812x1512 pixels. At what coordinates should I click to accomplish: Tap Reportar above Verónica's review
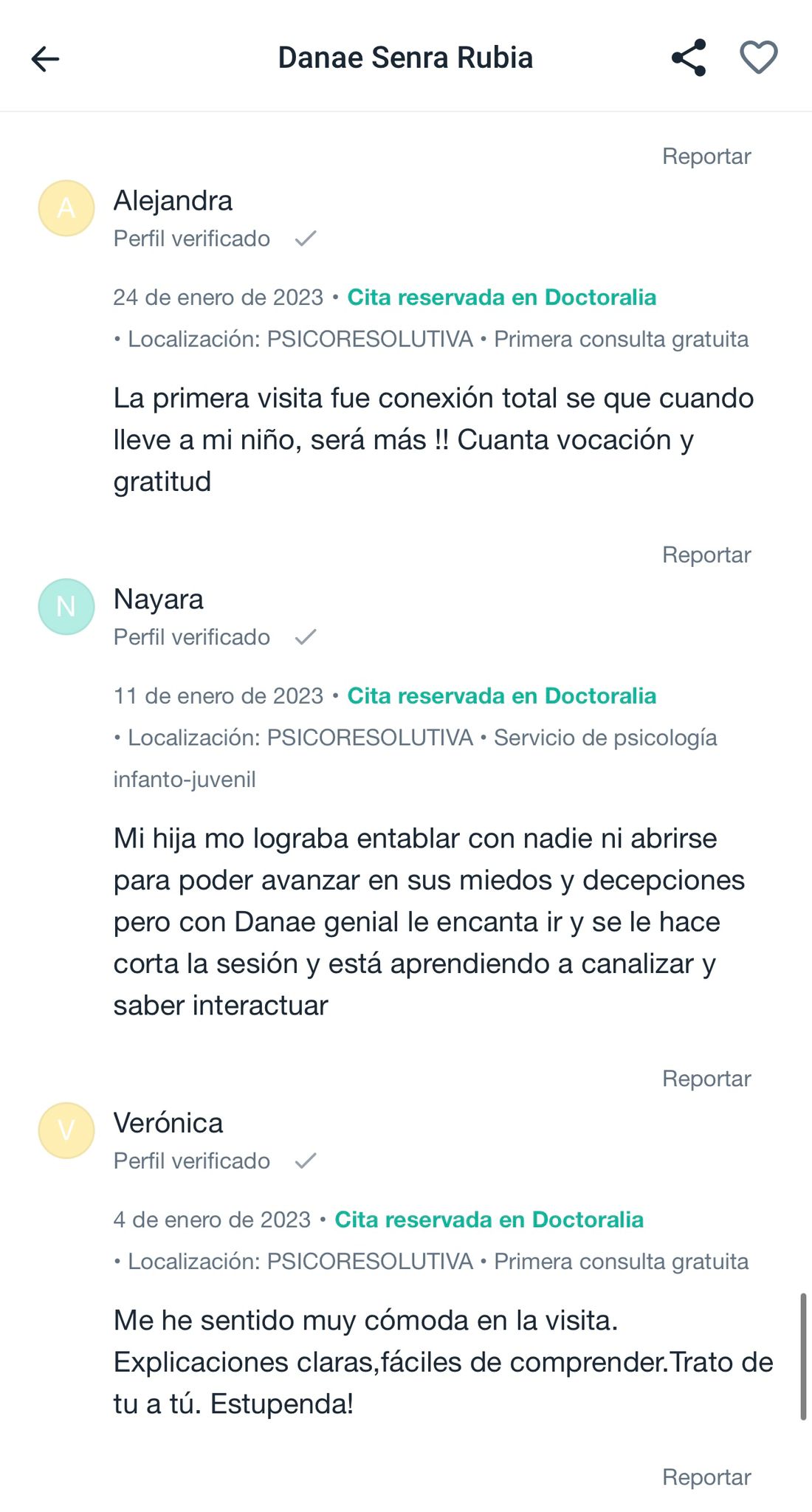(x=706, y=1079)
